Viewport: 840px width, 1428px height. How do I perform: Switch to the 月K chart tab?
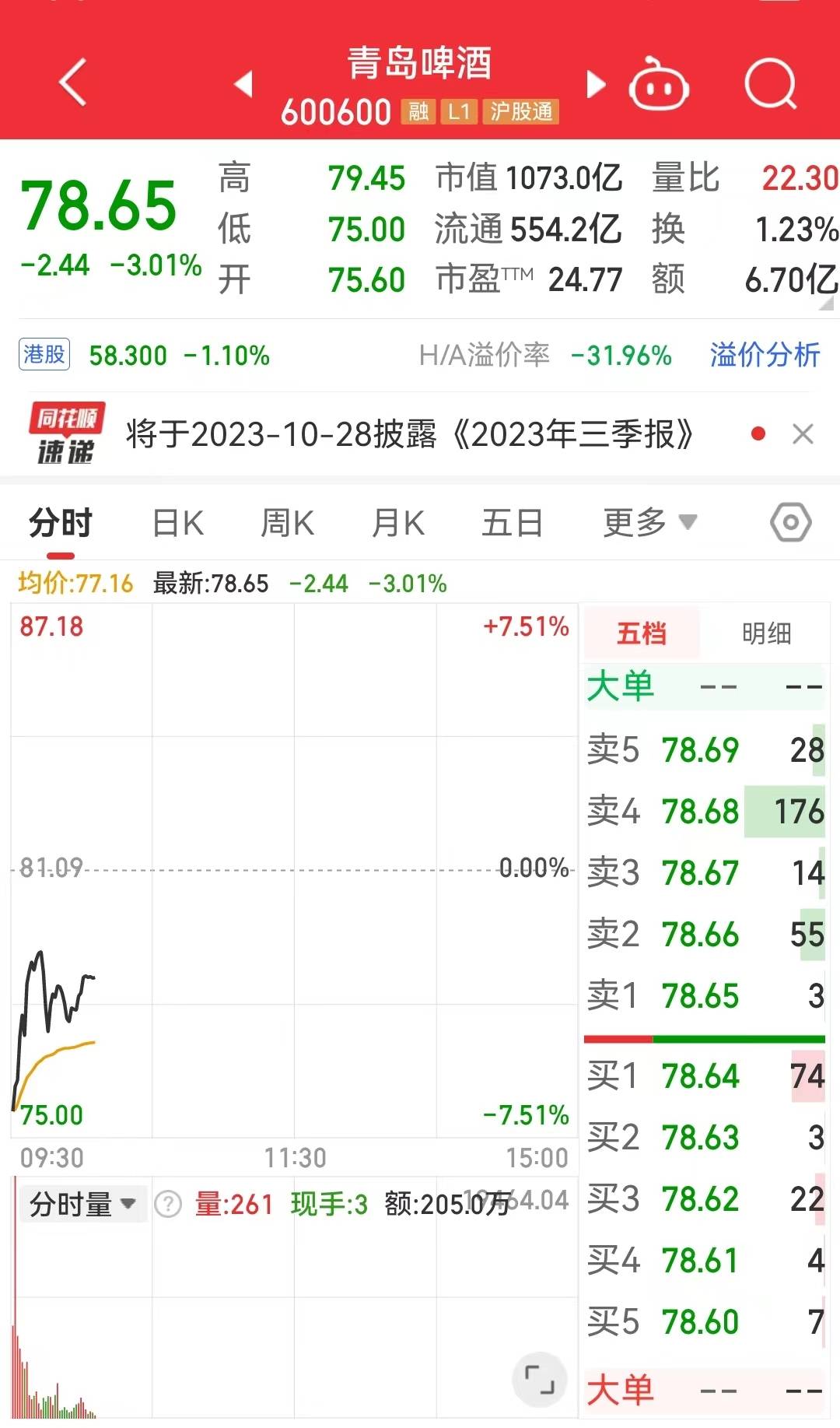pyautogui.click(x=398, y=523)
